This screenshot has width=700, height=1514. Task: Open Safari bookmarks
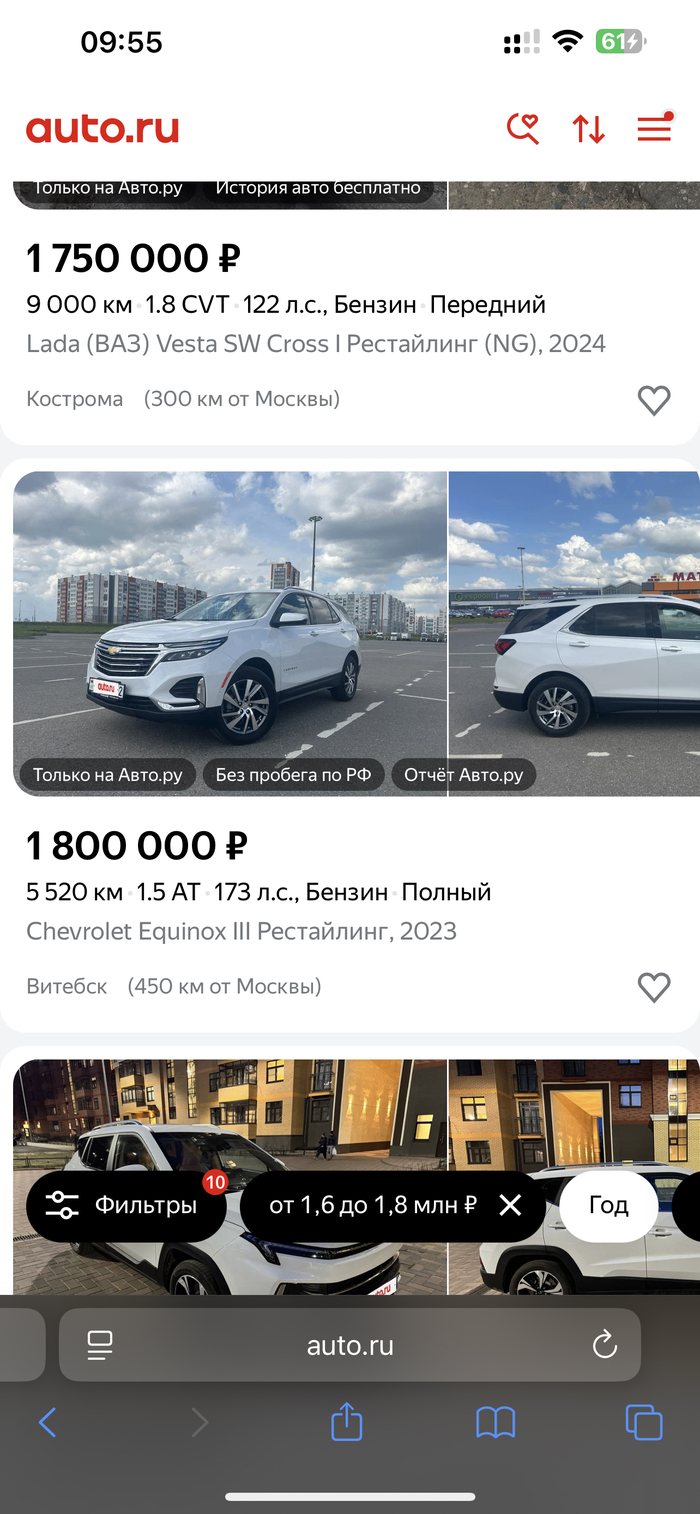click(495, 1421)
